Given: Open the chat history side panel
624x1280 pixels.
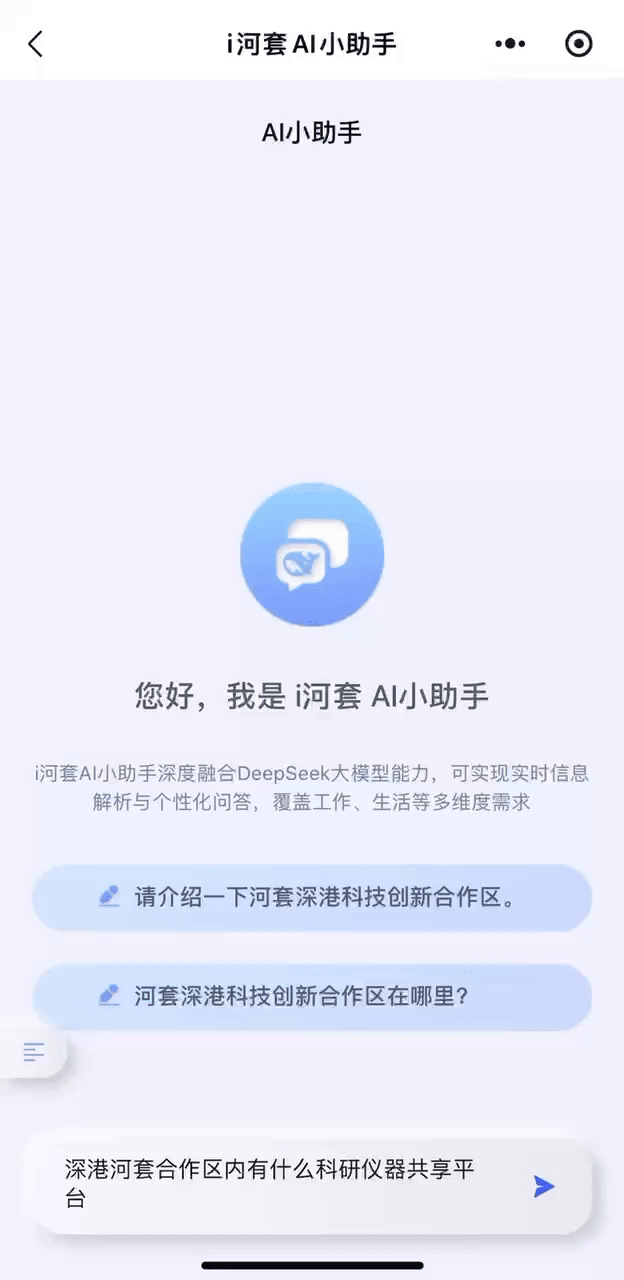Looking at the screenshot, I should pyautogui.click(x=34, y=1052).
